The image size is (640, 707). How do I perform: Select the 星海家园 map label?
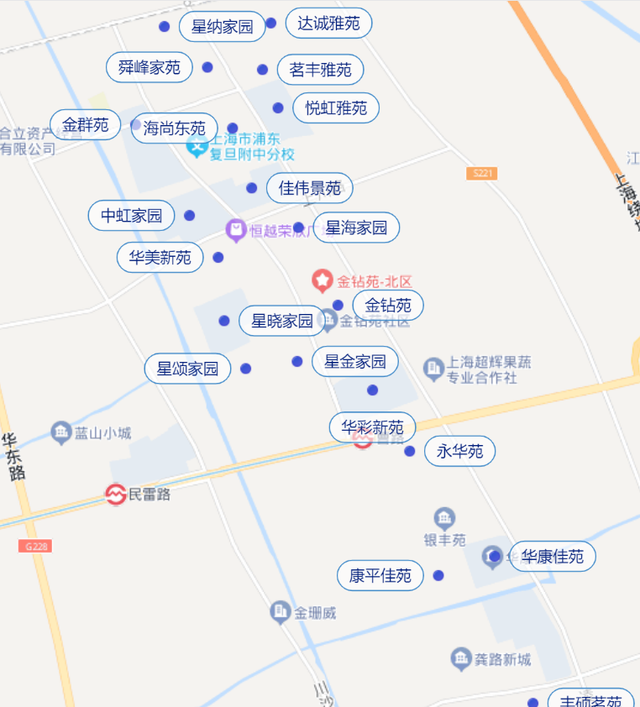[x=356, y=228]
